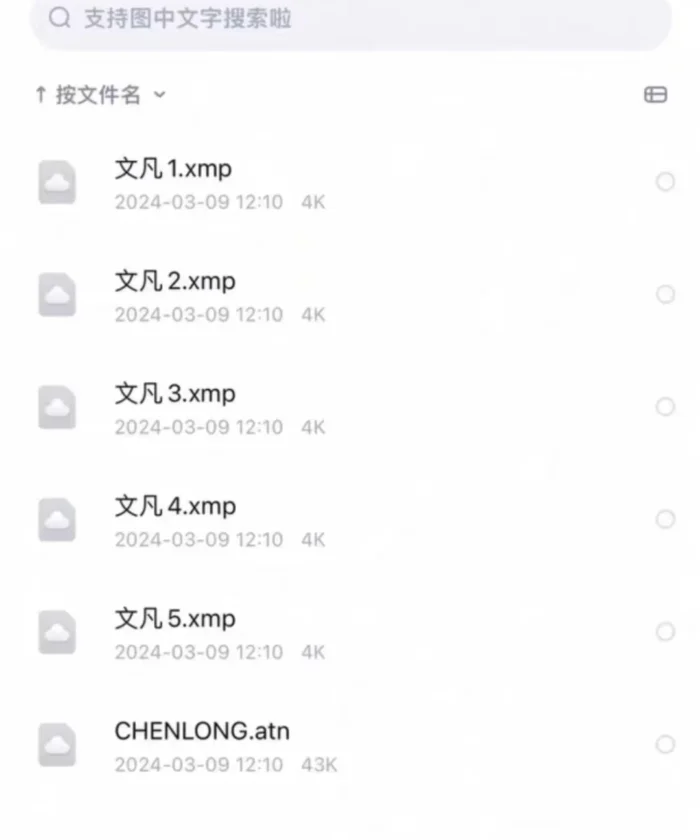Select the checkbox for 文凡 1.xmp

coord(665,182)
